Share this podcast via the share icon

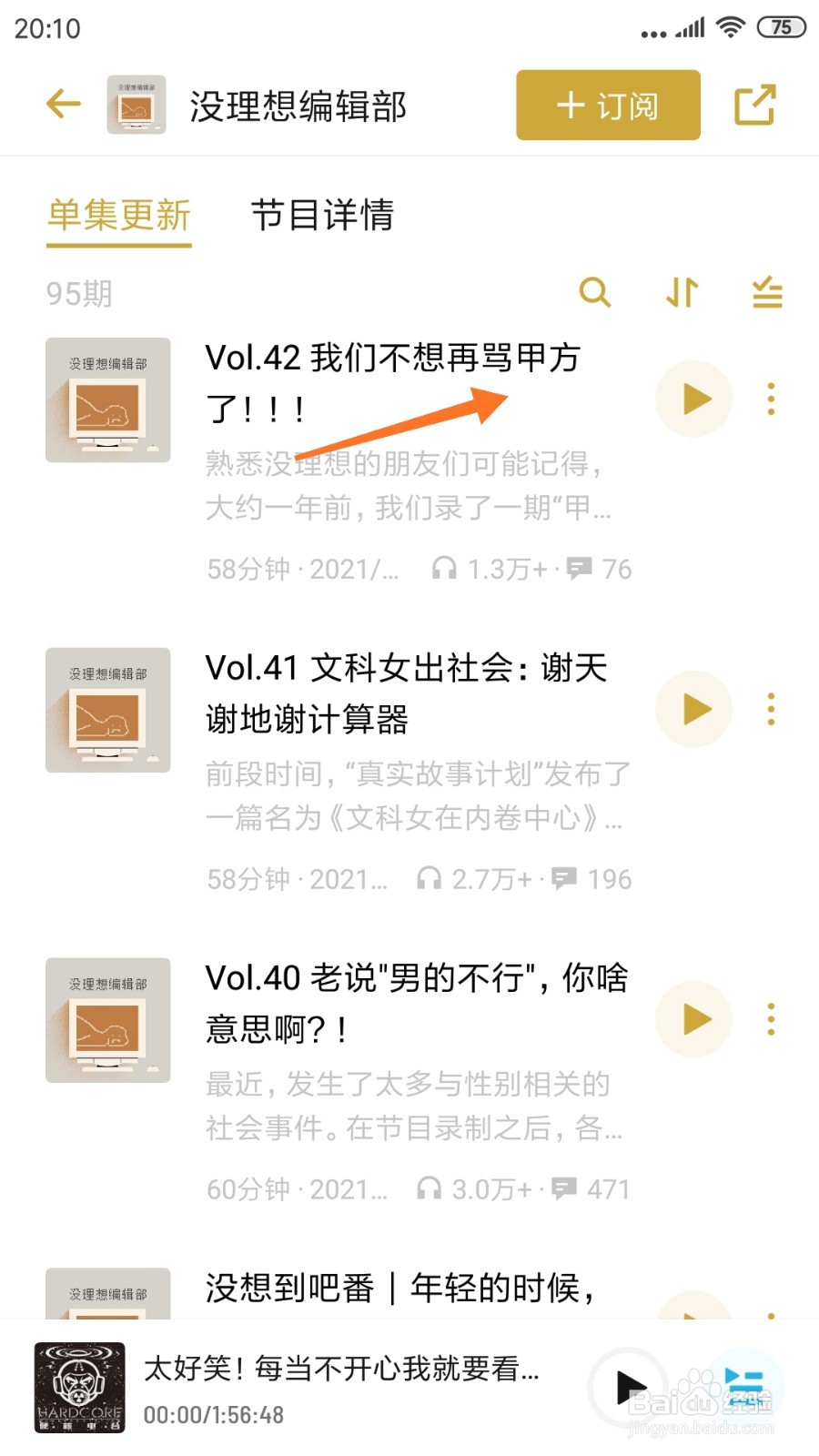[x=754, y=106]
